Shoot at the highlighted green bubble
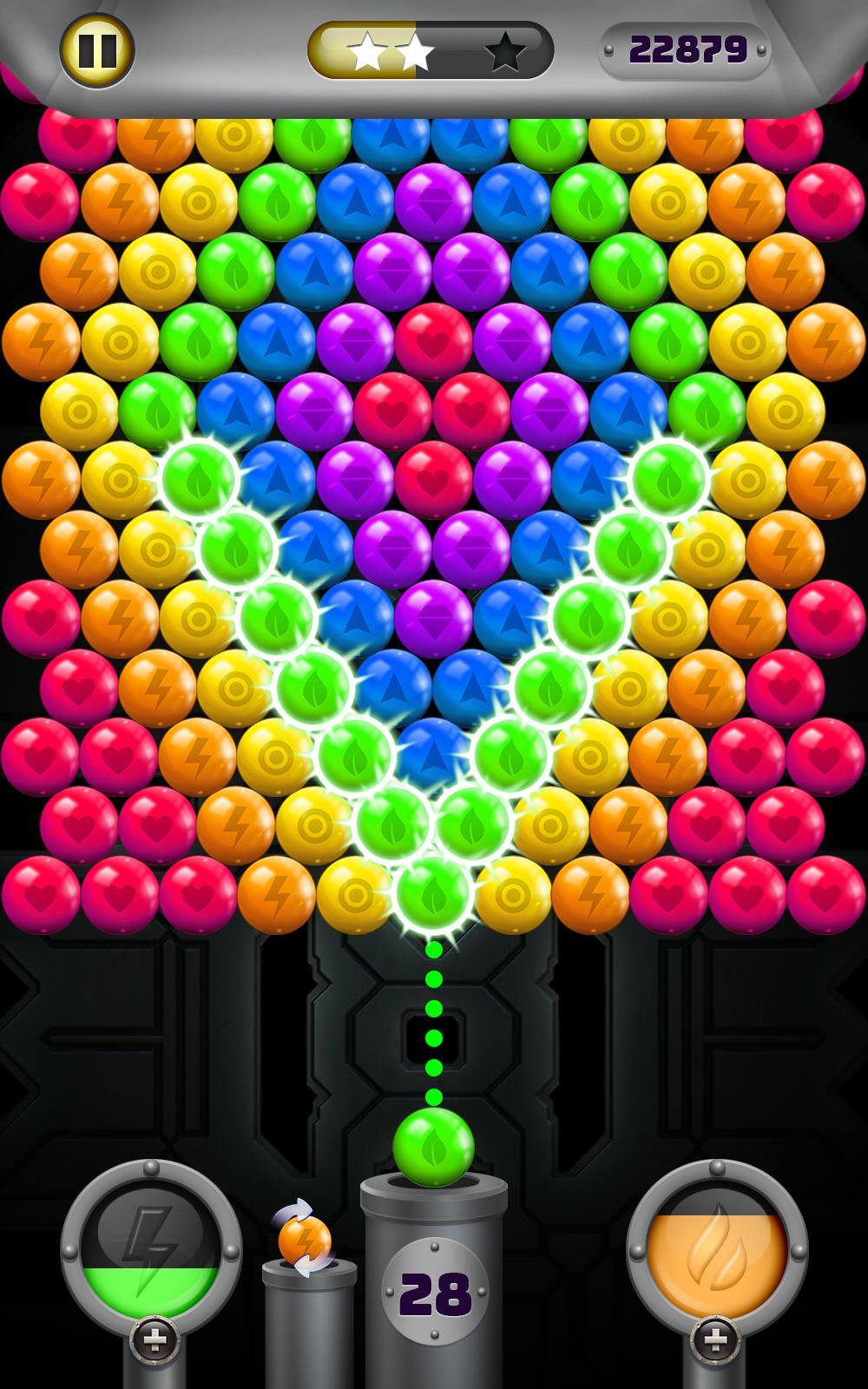The height and width of the screenshot is (1389, 868). [434, 892]
